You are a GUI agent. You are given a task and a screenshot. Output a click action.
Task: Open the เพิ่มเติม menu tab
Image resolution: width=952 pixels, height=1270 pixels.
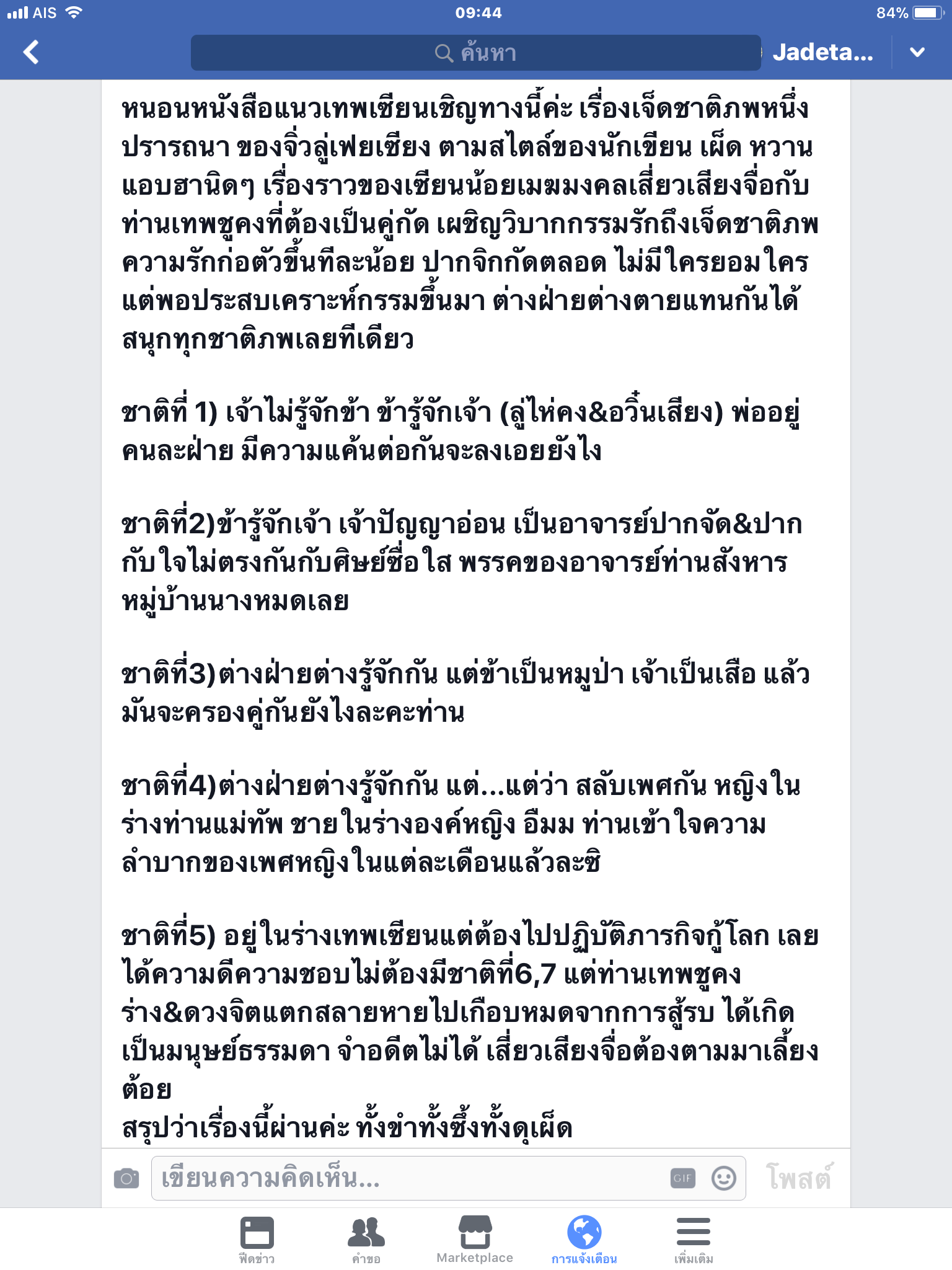(x=694, y=1239)
